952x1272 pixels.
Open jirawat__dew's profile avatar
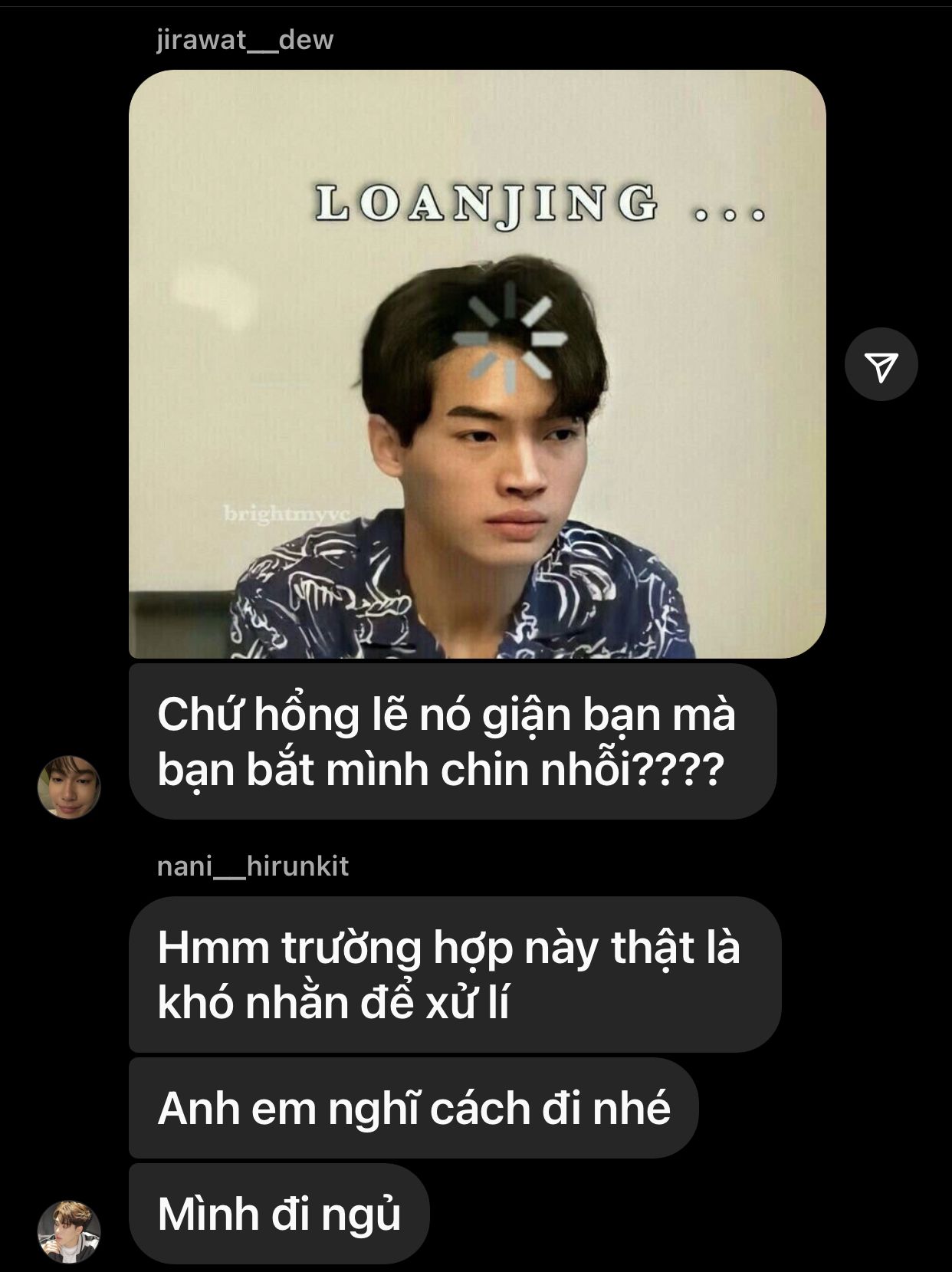tap(69, 787)
